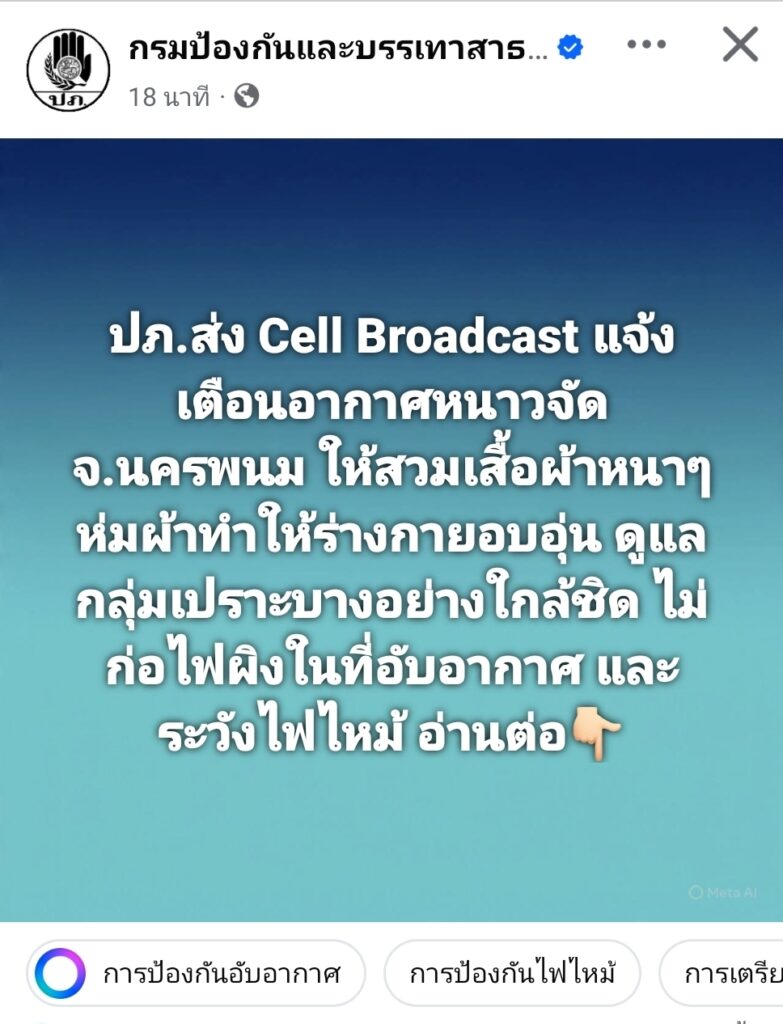Close this post view
The width and height of the screenshot is (783, 1024).
[x=740, y=45]
